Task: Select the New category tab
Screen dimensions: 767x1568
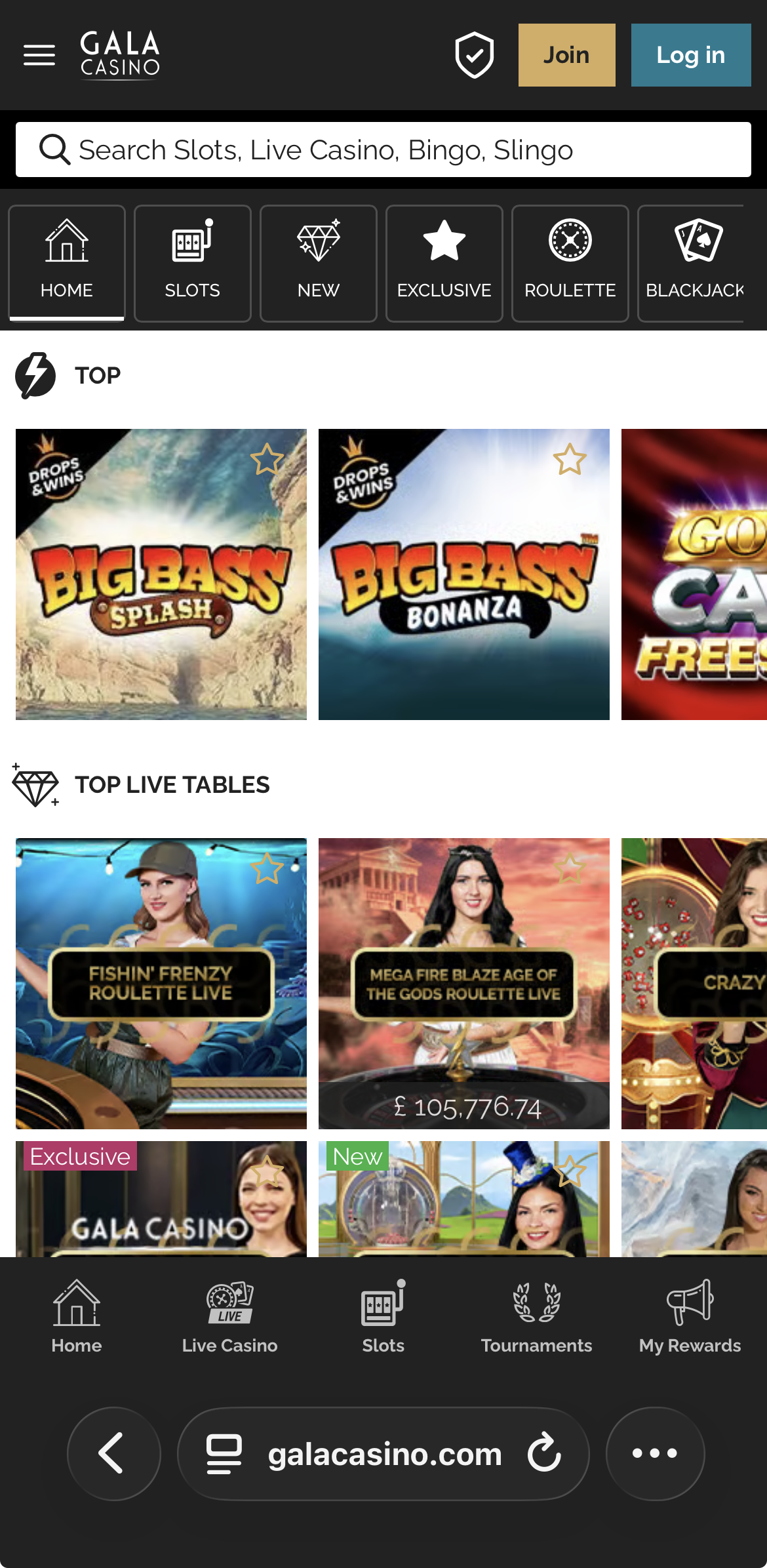Action: pos(318,264)
